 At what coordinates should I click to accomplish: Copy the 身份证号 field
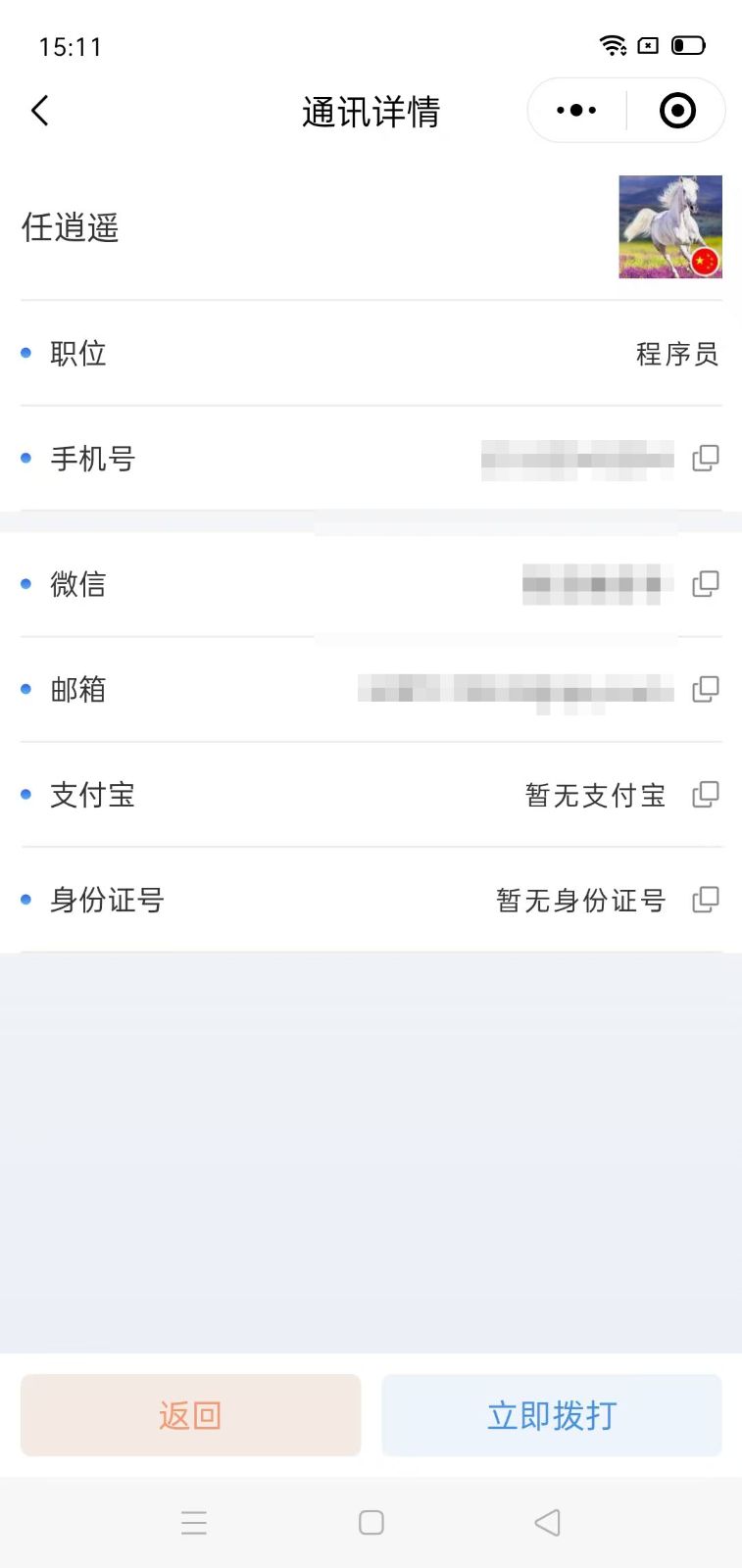705,899
